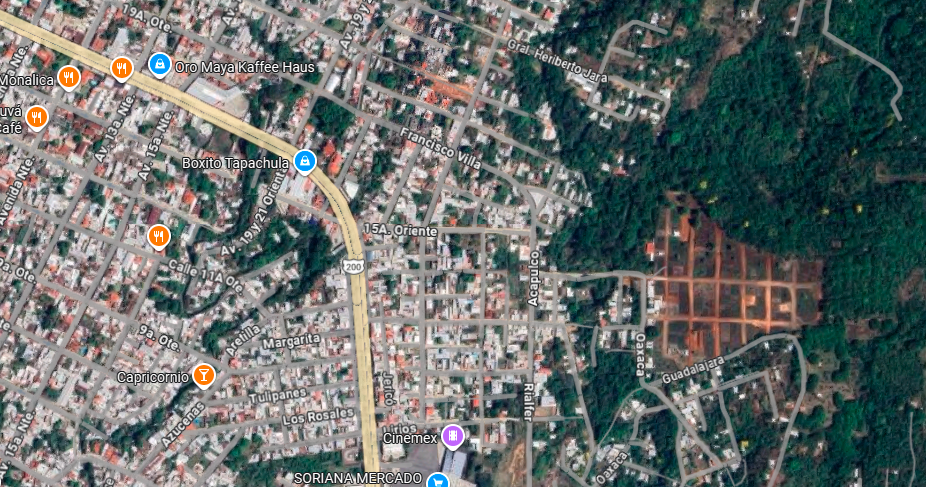
Task: Tap the Café marker at left edge
Action: 36,117
